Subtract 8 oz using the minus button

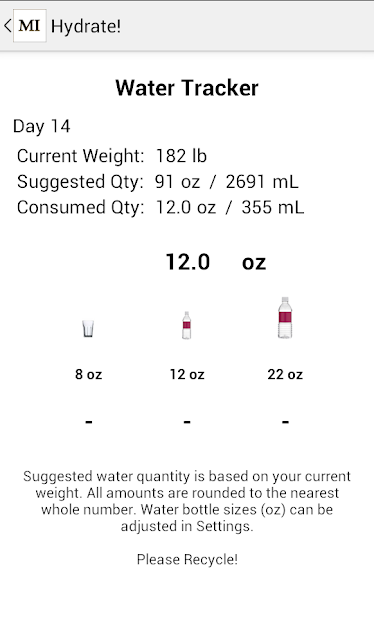(89, 421)
